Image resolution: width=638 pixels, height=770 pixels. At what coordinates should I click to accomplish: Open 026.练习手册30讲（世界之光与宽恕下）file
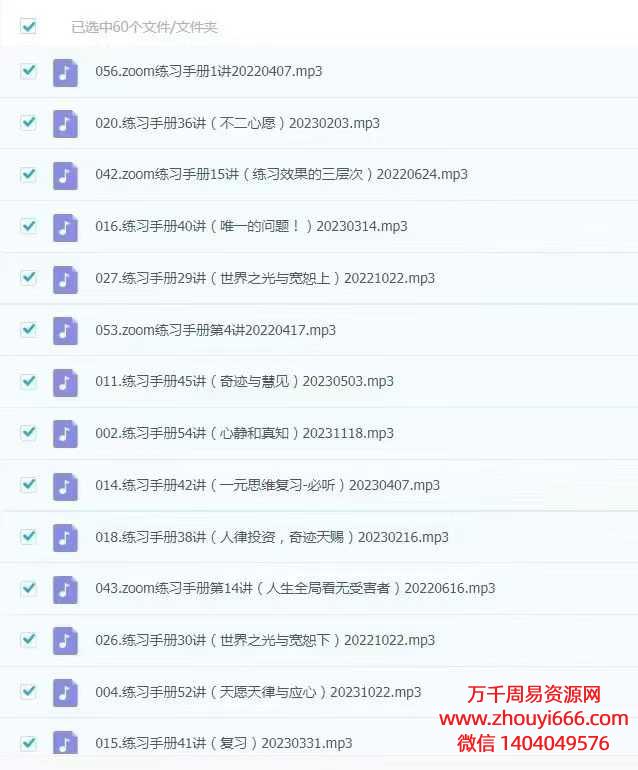[x=265, y=640]
